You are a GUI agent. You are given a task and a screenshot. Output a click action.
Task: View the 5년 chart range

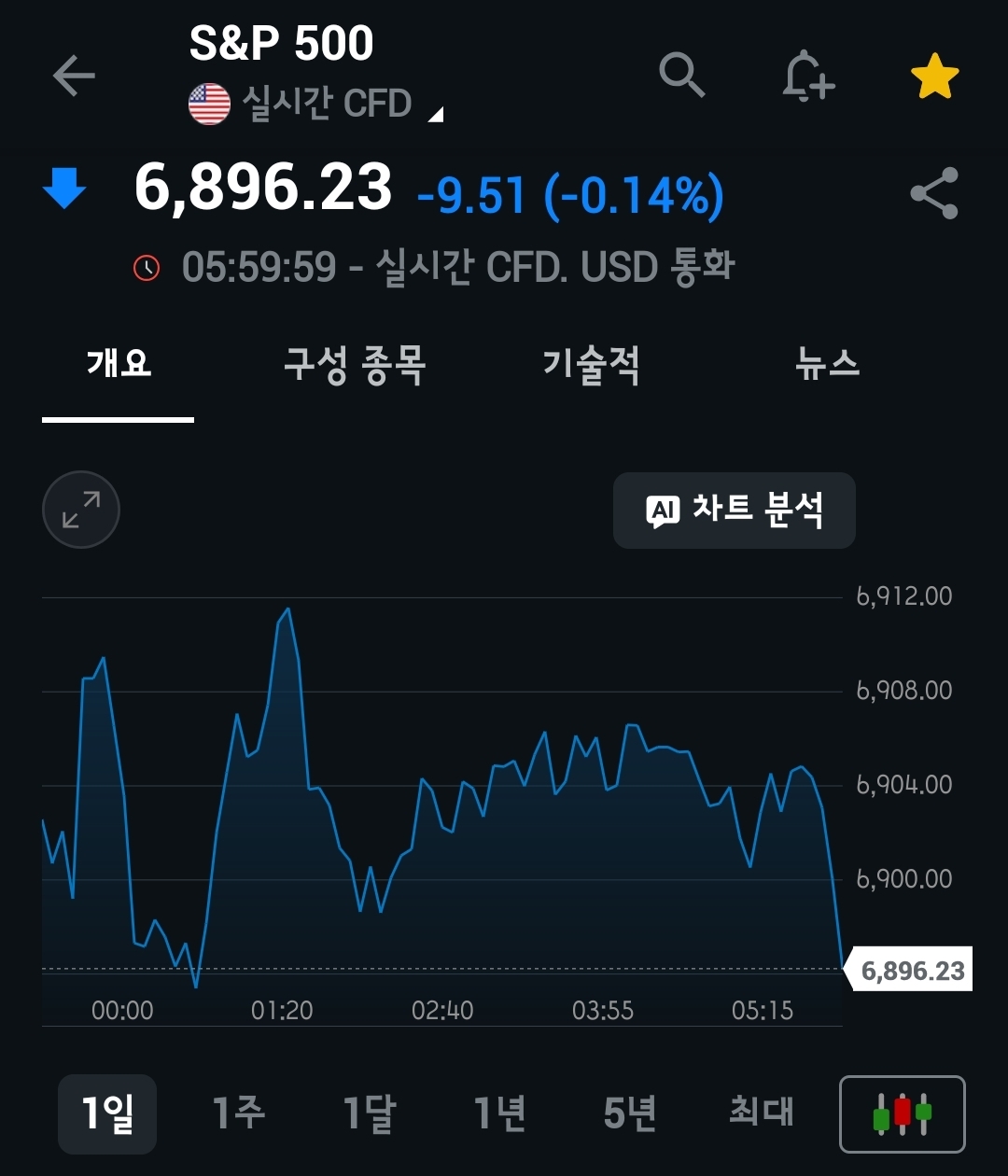point(630,1113)
